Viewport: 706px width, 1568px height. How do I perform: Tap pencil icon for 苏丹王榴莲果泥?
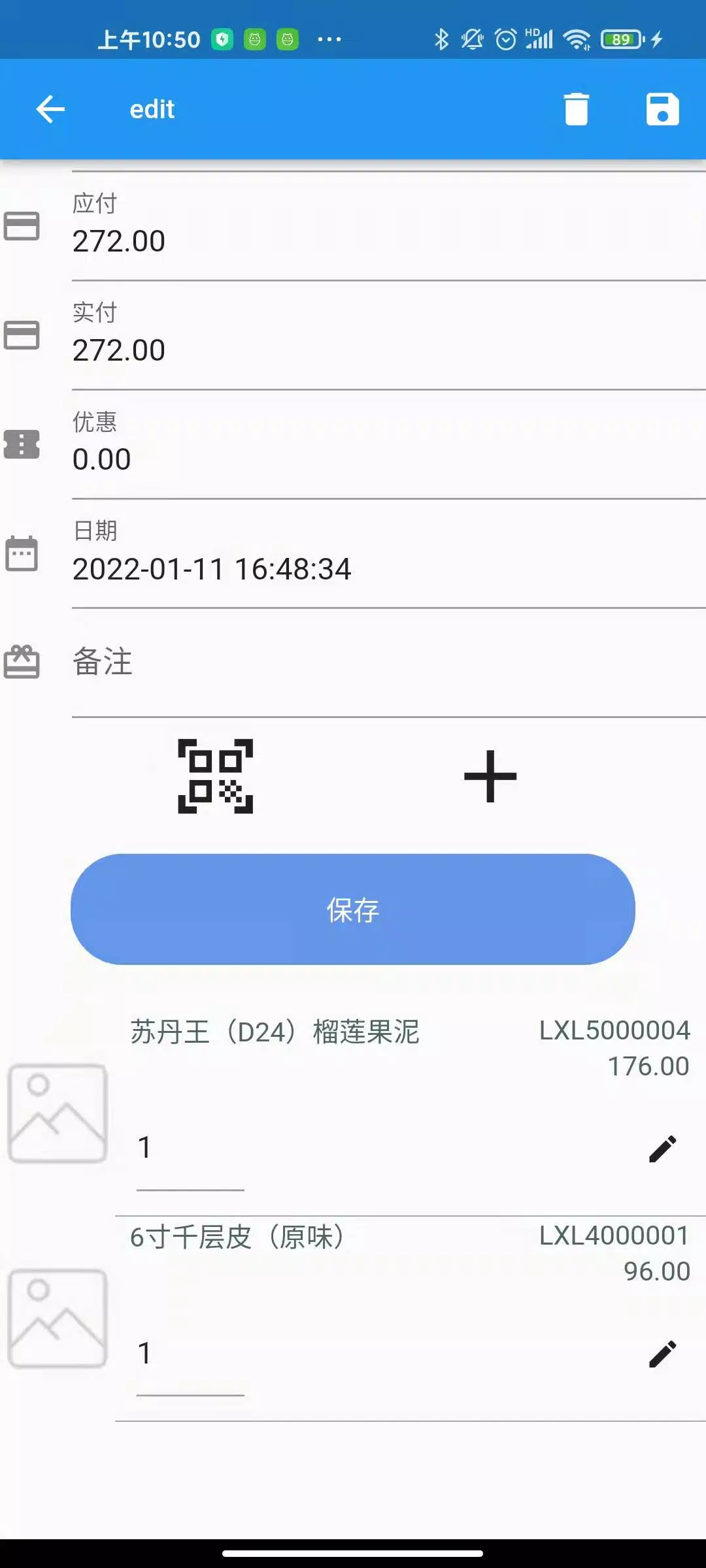[x=662, y=1149]
